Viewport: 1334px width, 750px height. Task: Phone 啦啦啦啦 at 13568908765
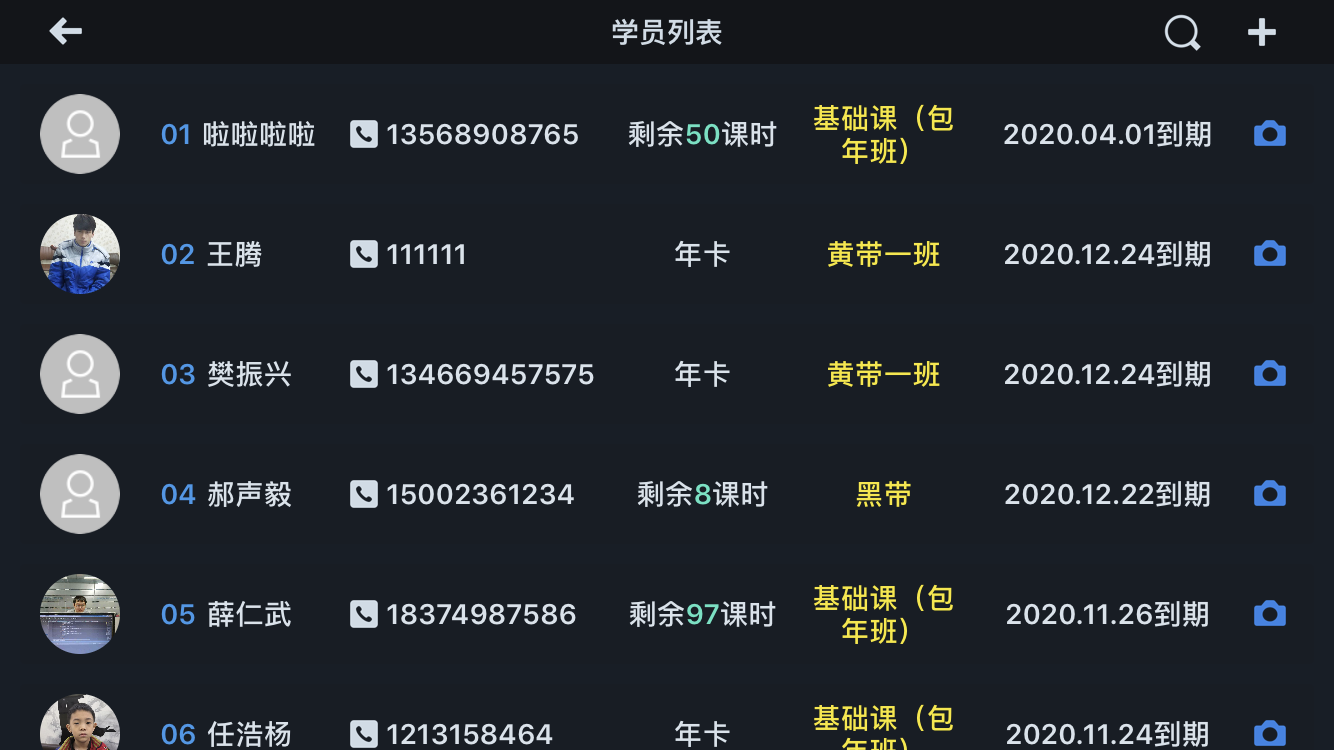coord(464,135)
